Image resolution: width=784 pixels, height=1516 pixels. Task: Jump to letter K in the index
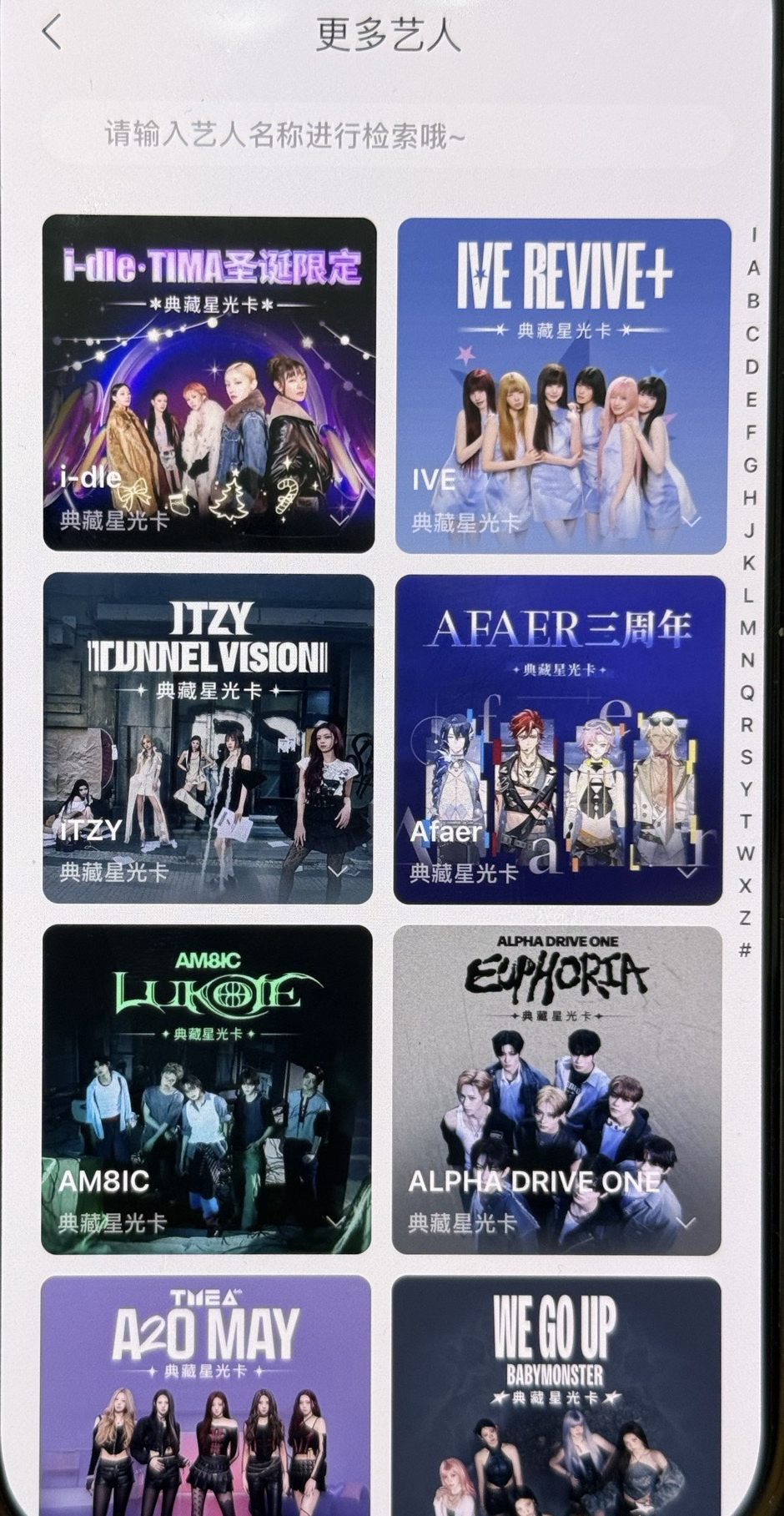(749, 563)
